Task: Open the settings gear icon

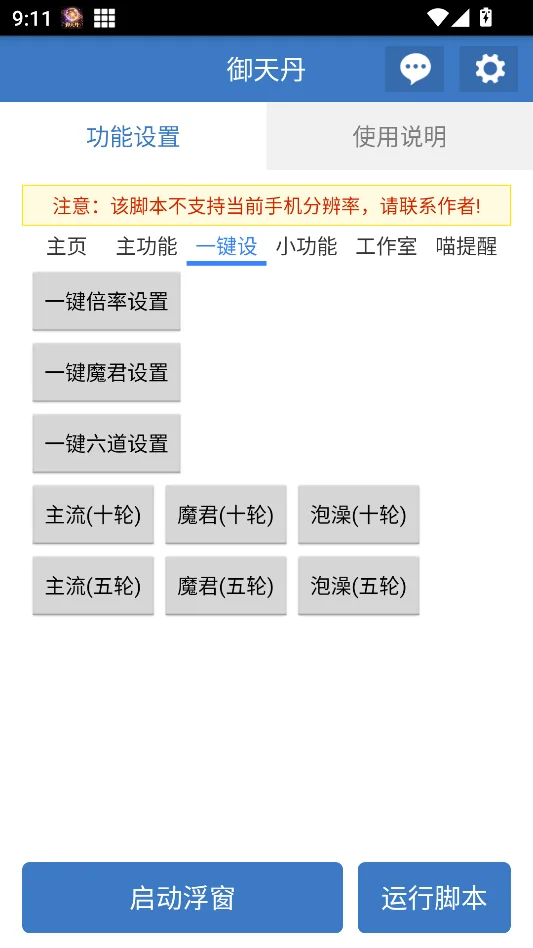Action: click(489, 69)
